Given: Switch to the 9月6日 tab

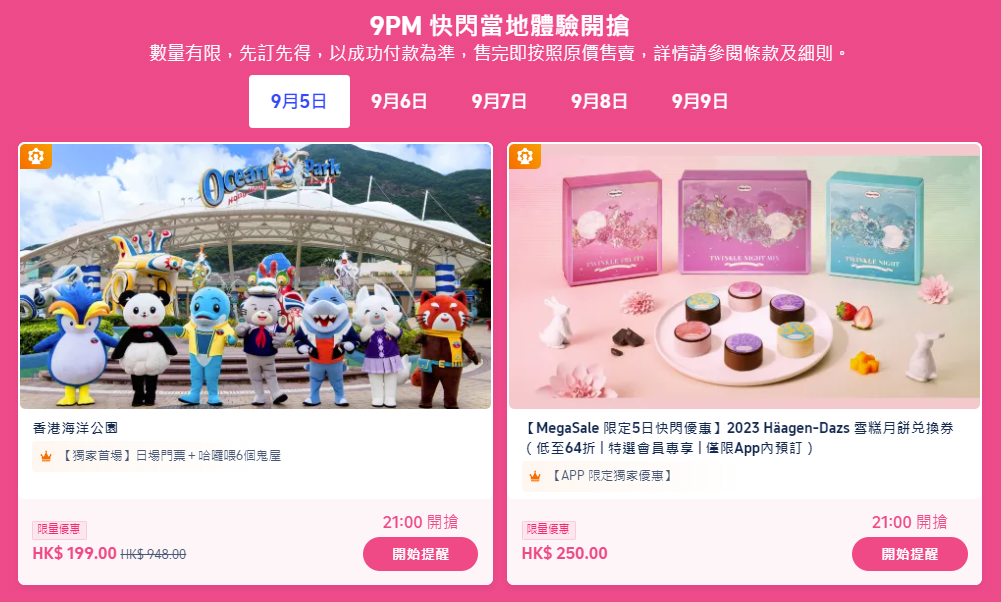Looking at the screenshot, I should coord(399,101).
